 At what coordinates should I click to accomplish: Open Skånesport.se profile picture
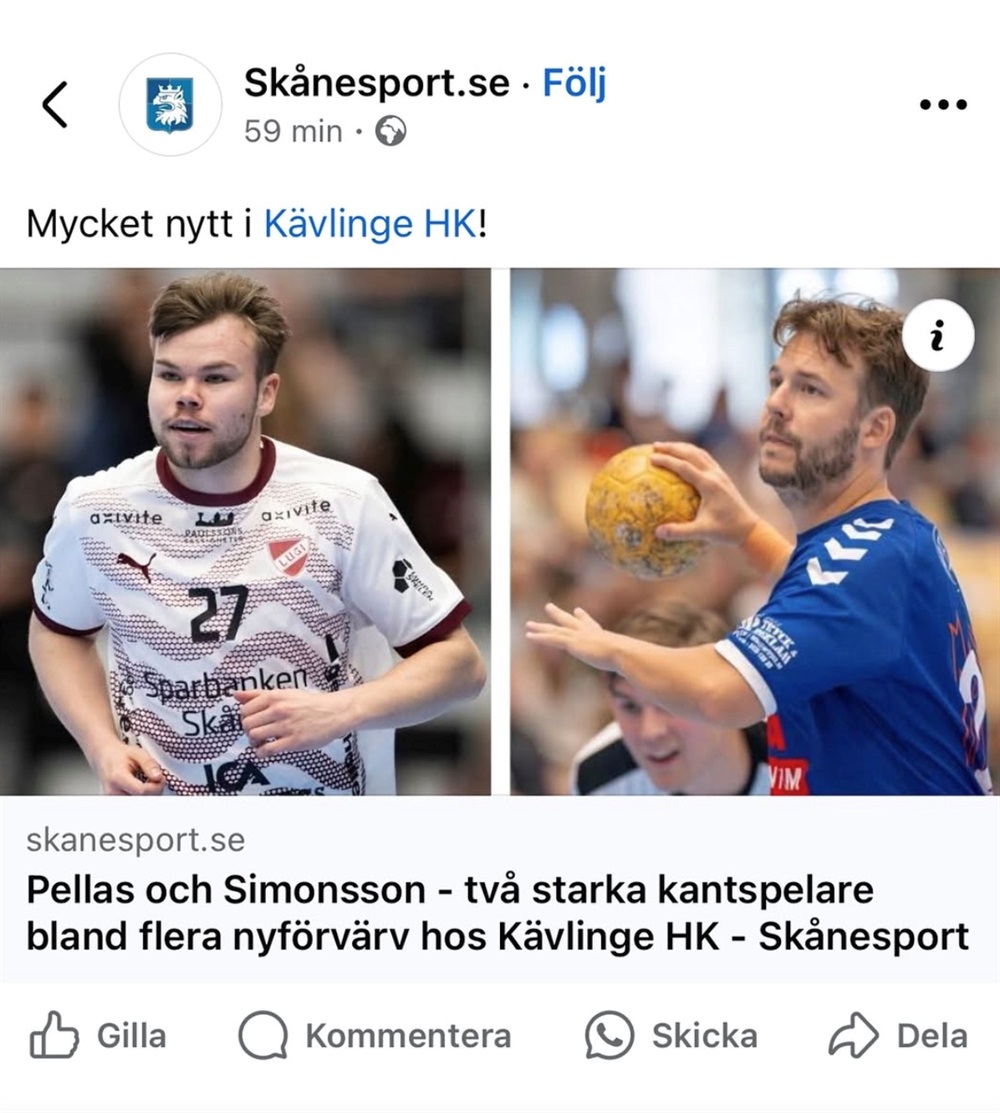point(170,104)
